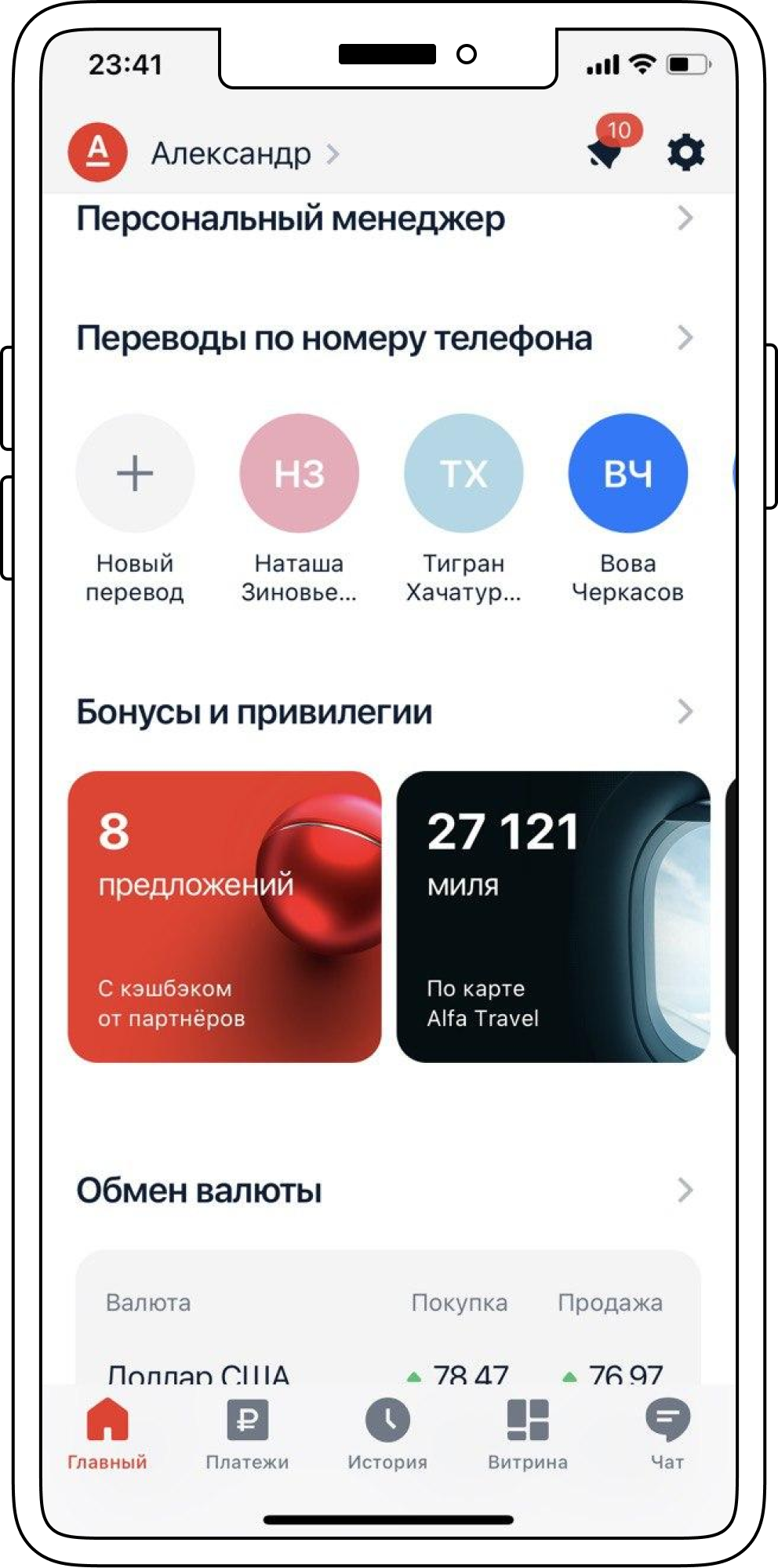Select contact Тигран Хачатур...

(x=464, y=474)
